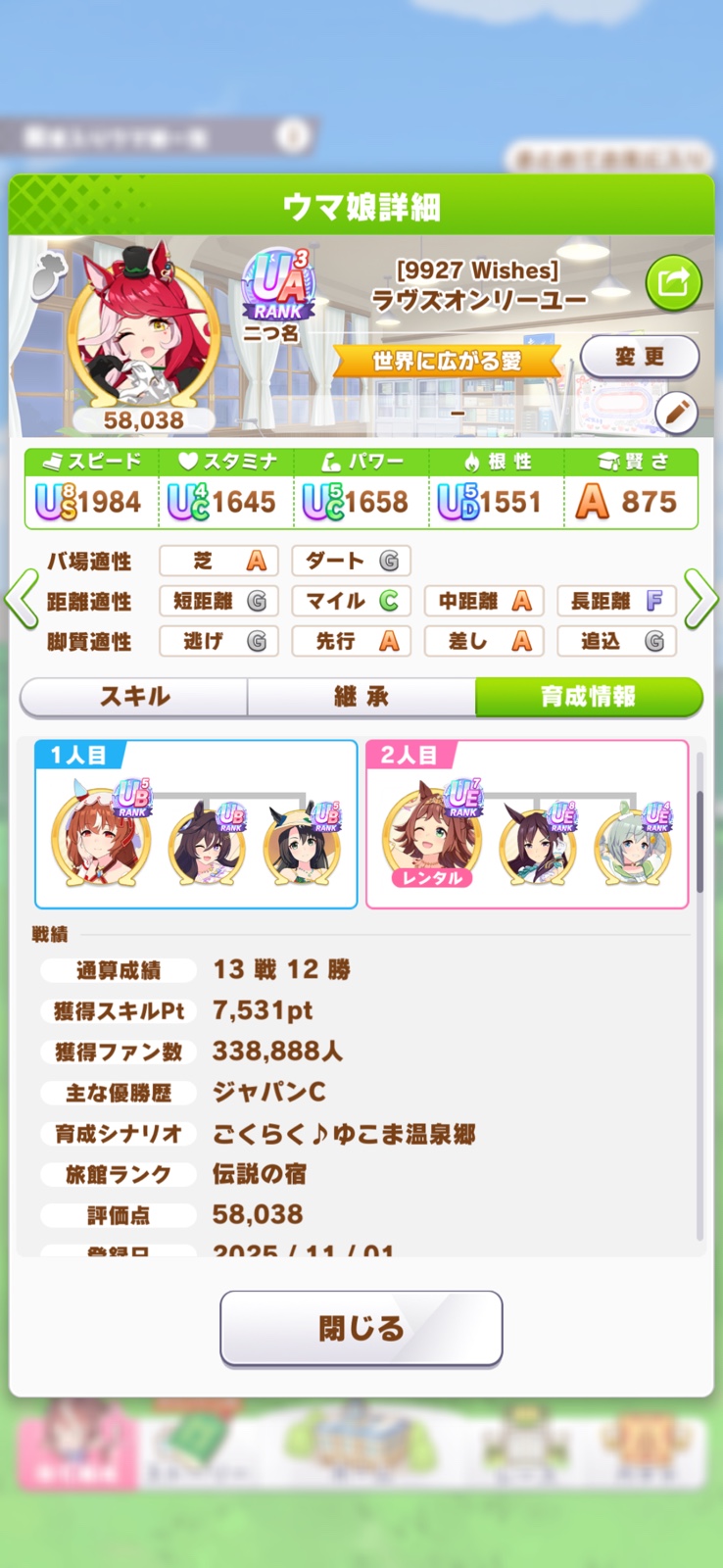Open the pencil edit icon
The width and height of the screenshot is (723, 1568).
point(675,413)
